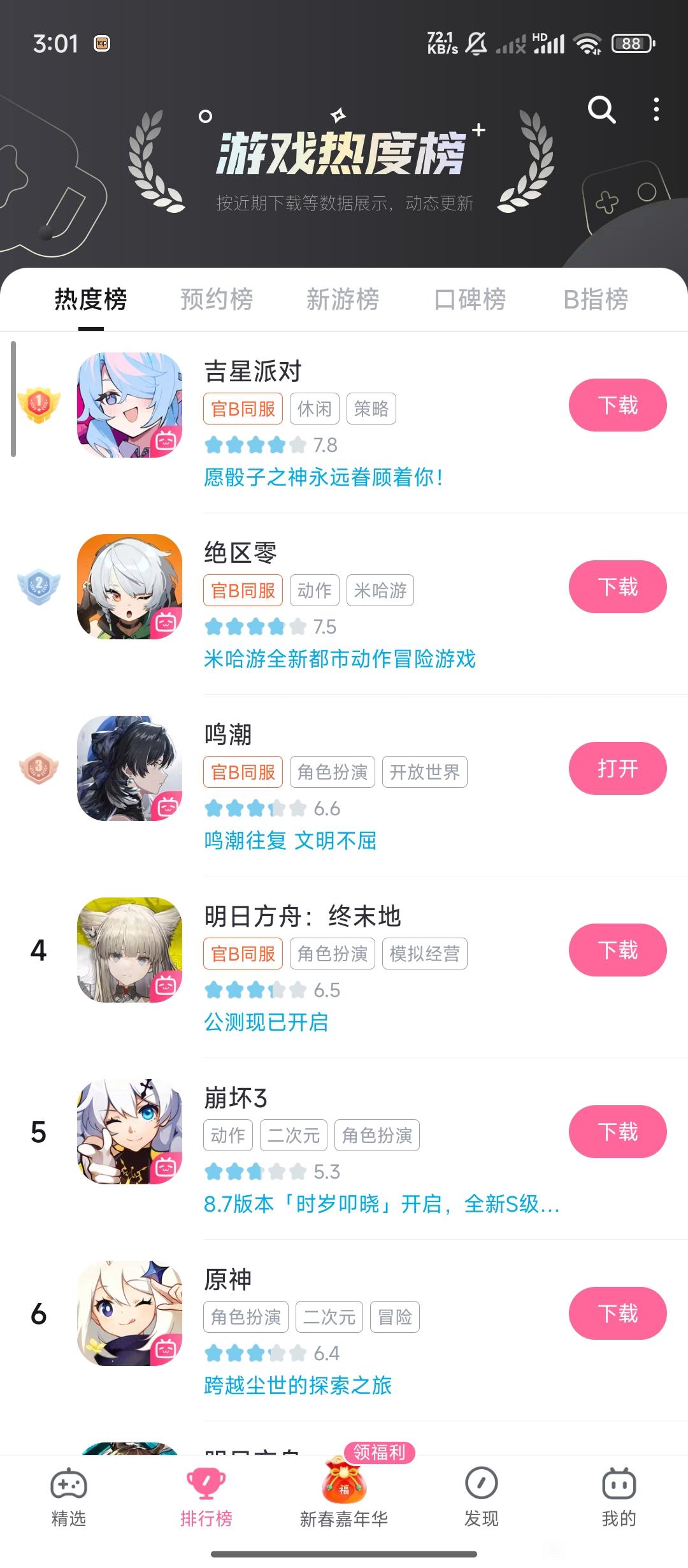View the 原神 game page

click(x=227, y=1279)
